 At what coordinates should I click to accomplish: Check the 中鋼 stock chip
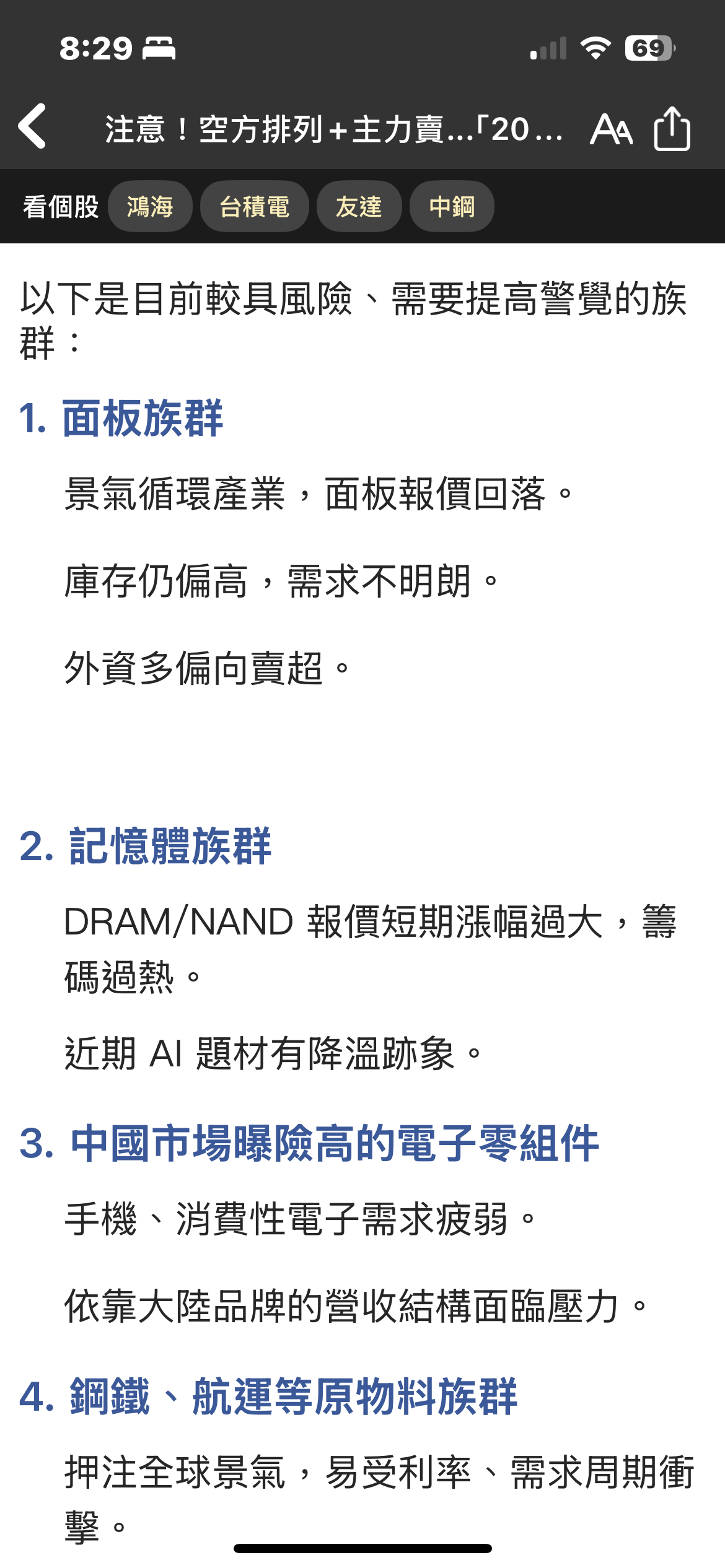click(452, 207)
